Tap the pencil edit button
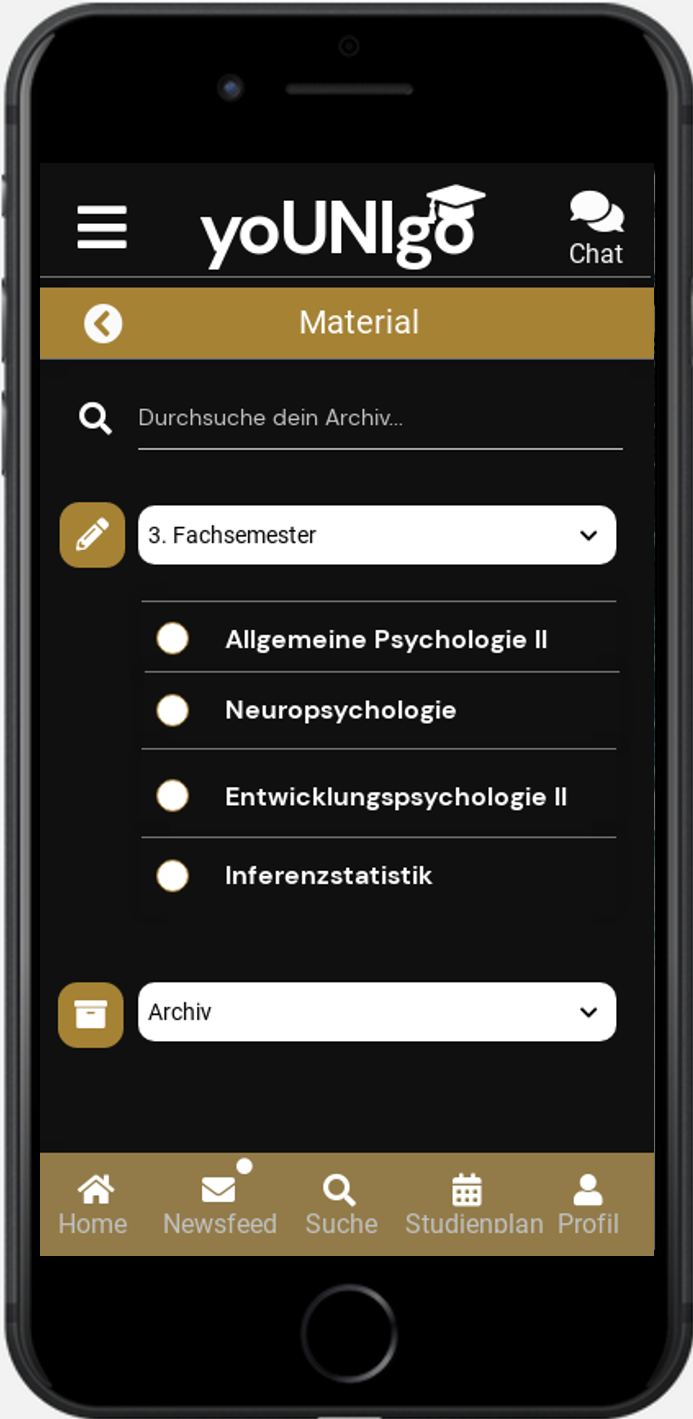Viewport: 693px width, 1419px height. tap(92, 535)
